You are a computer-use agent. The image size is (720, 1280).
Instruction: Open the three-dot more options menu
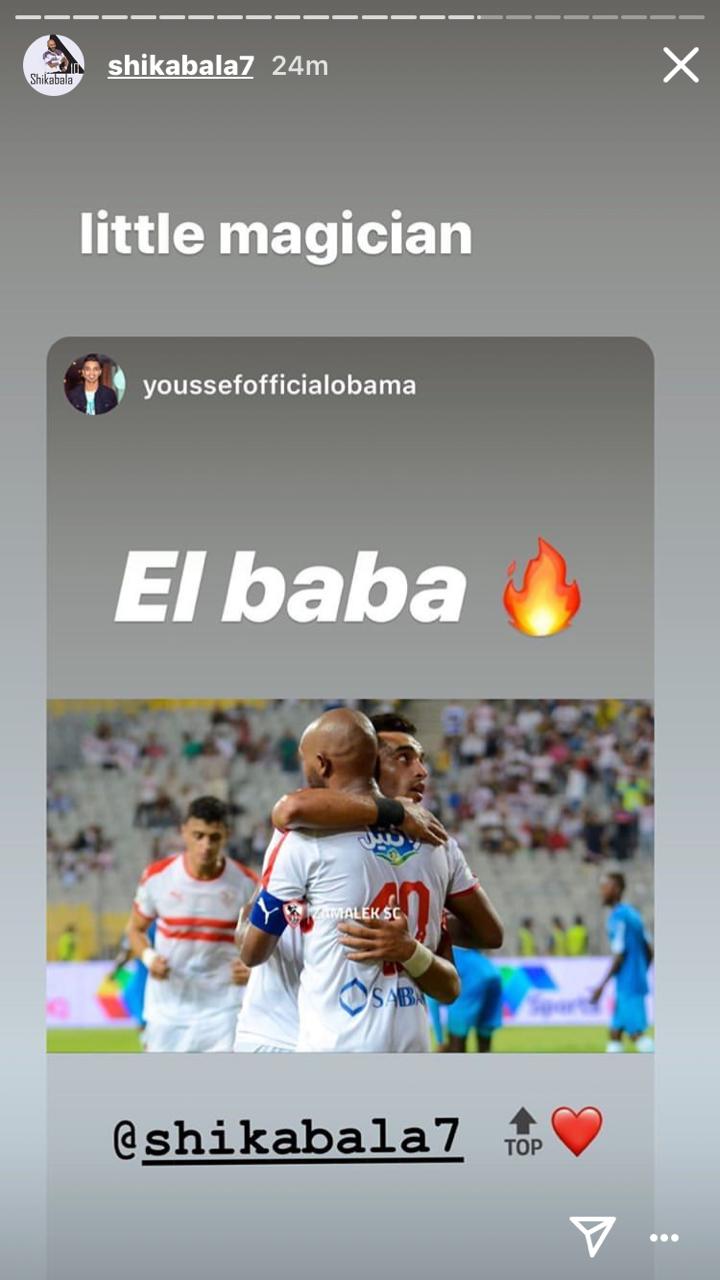[664, 1238]
